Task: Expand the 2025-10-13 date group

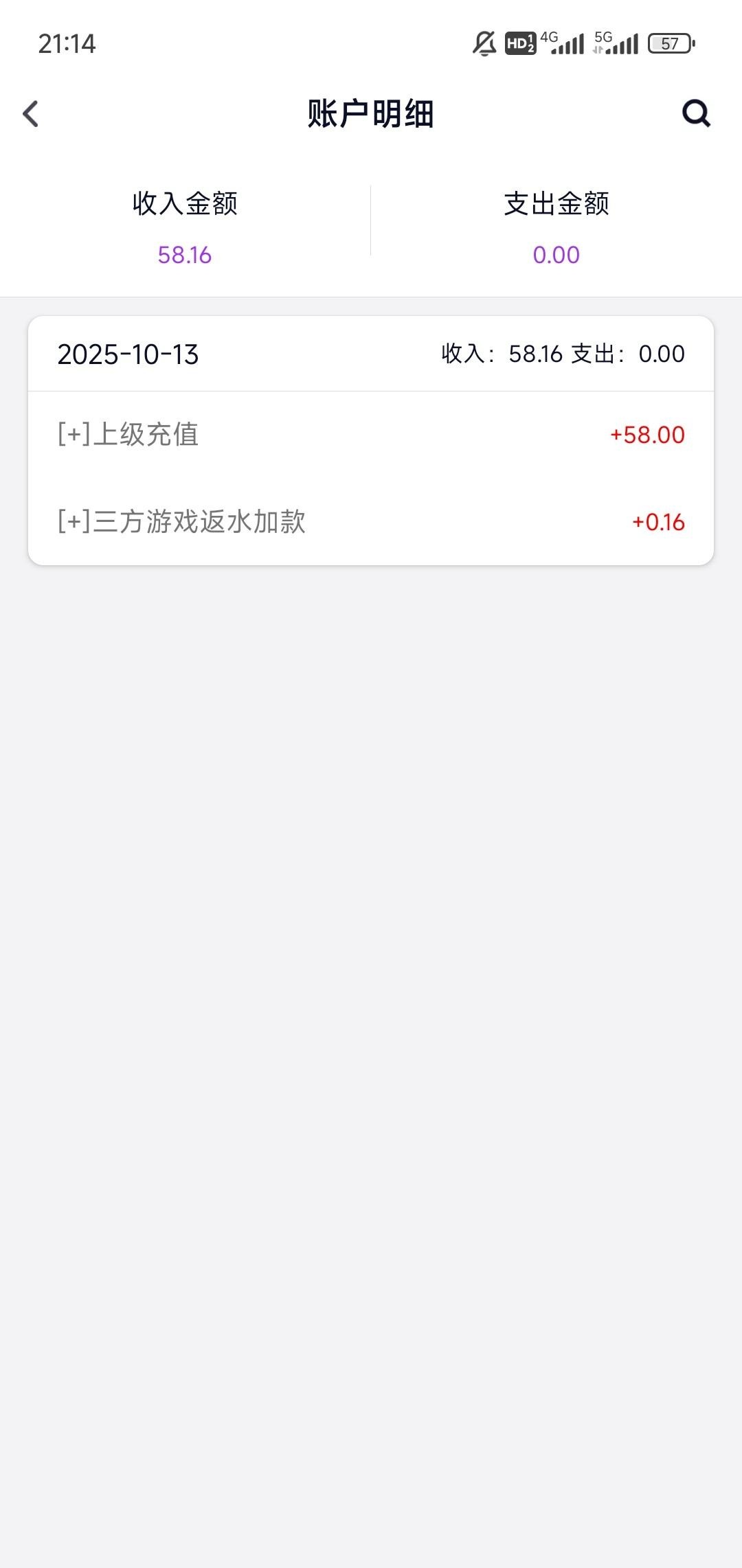Action: click(x=128, y=354)
